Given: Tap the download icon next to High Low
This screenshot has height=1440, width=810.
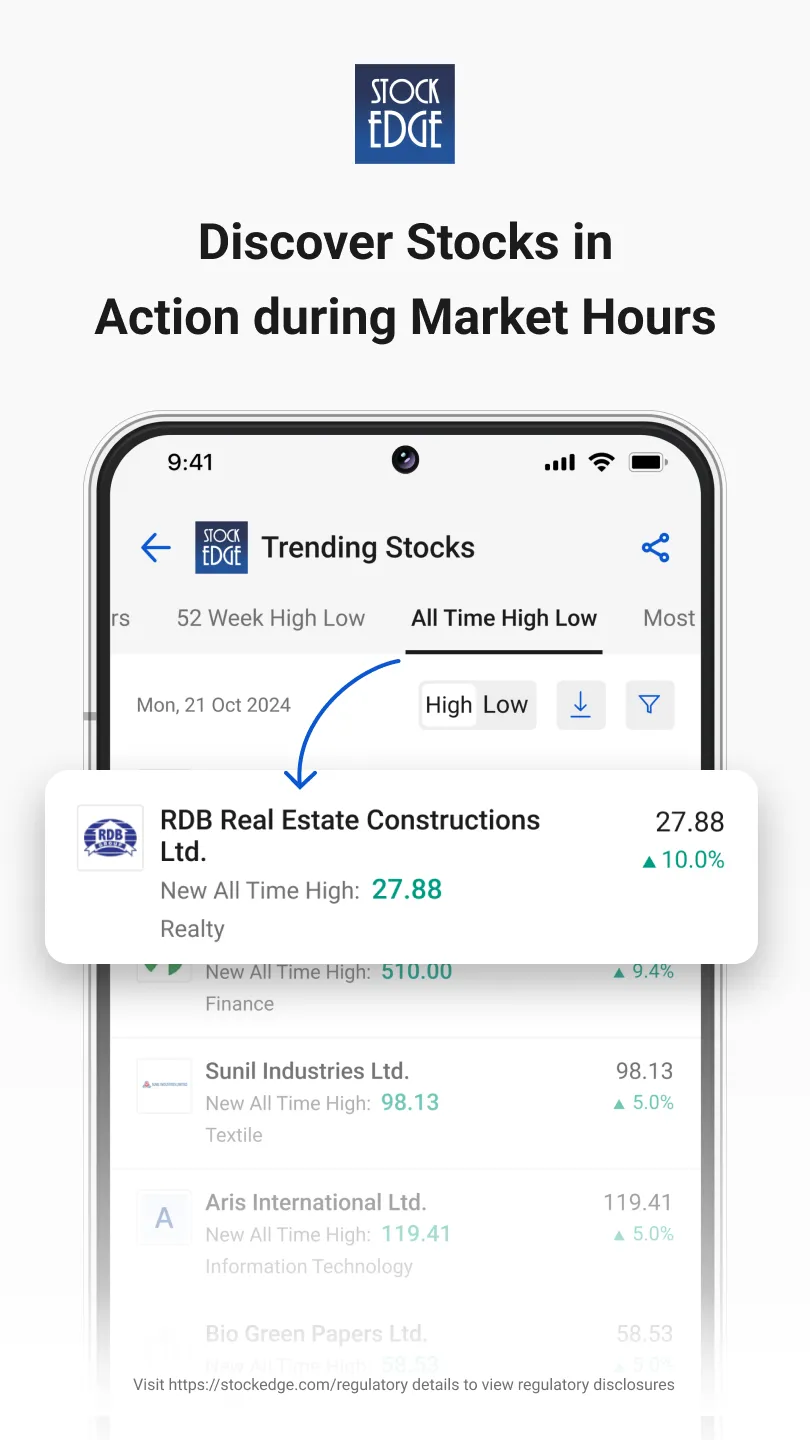Looking at the screenshot, I should pos(581,705).
